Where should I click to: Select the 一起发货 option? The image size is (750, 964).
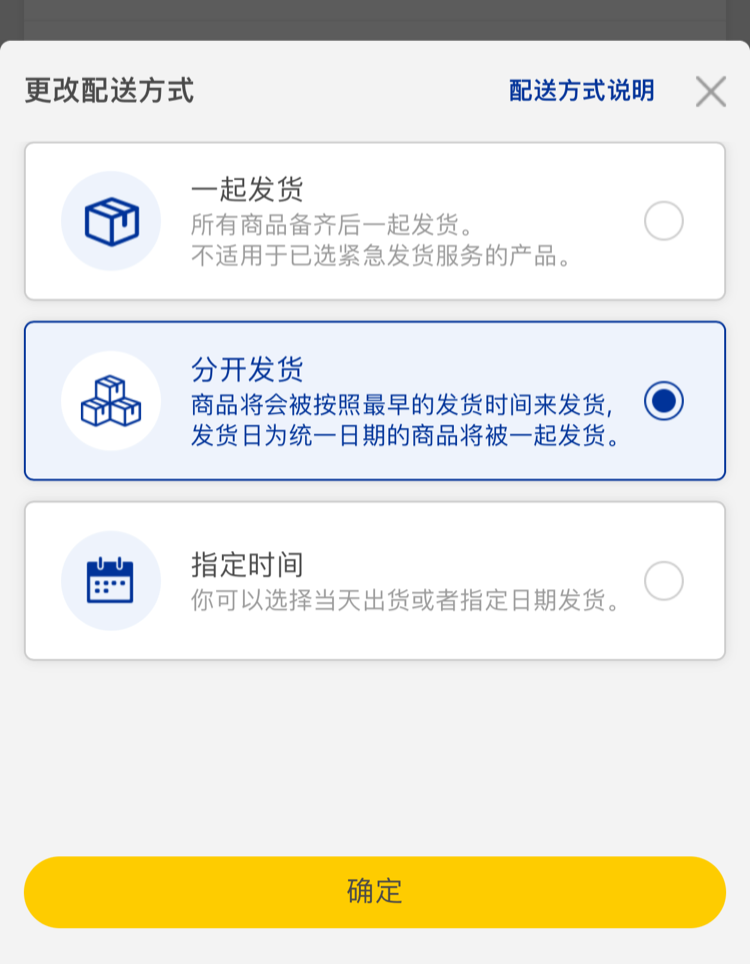663,221
